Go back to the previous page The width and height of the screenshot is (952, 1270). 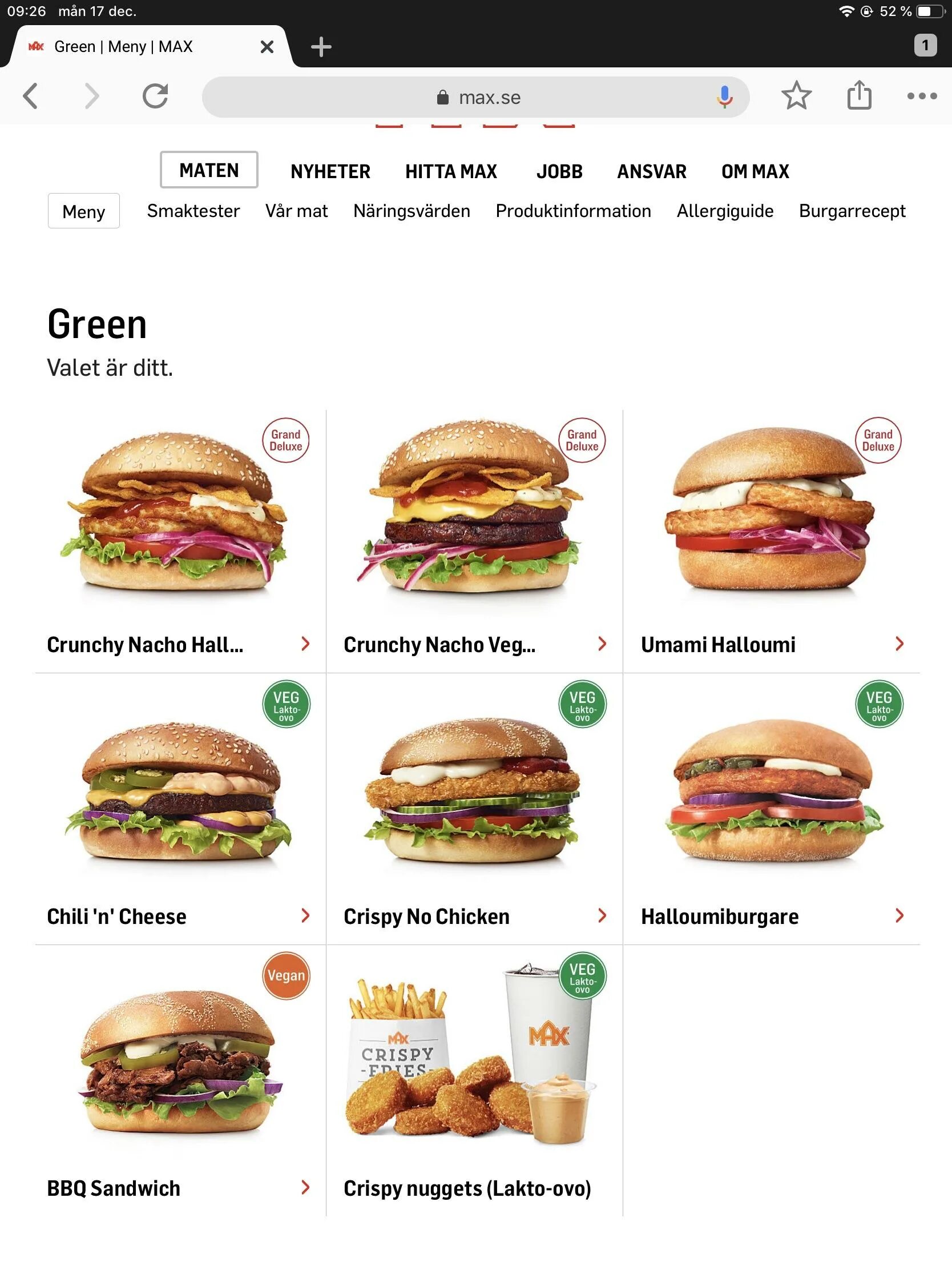[x=31, y=96]
